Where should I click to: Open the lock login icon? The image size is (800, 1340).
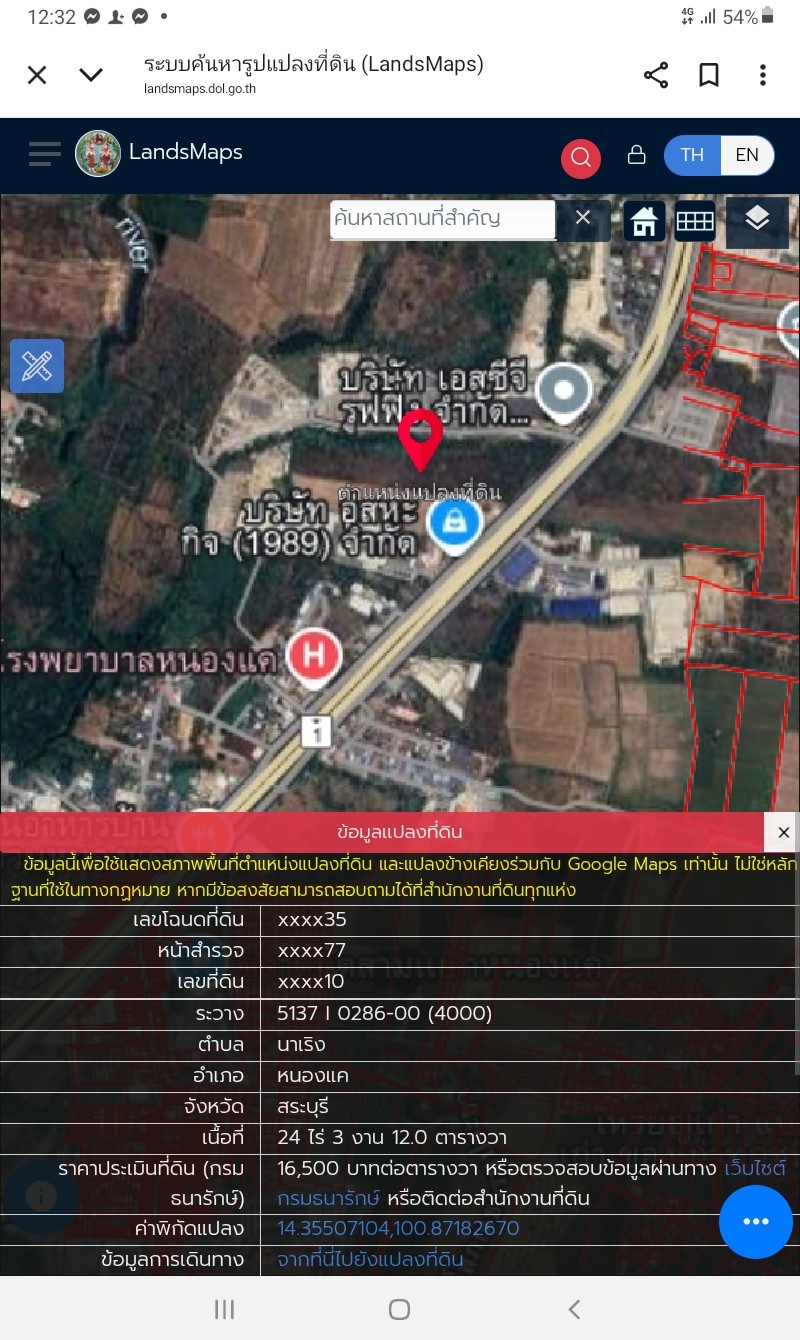tap(636, 155)
